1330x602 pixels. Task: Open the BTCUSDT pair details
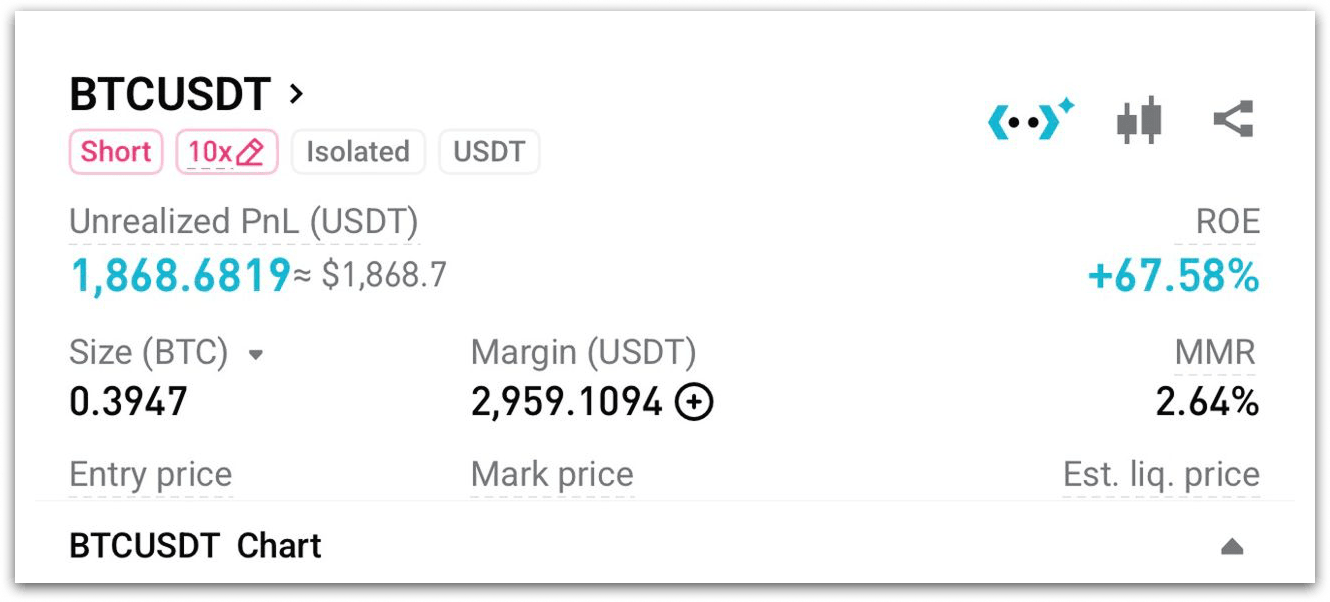click(x=186, y=95)
